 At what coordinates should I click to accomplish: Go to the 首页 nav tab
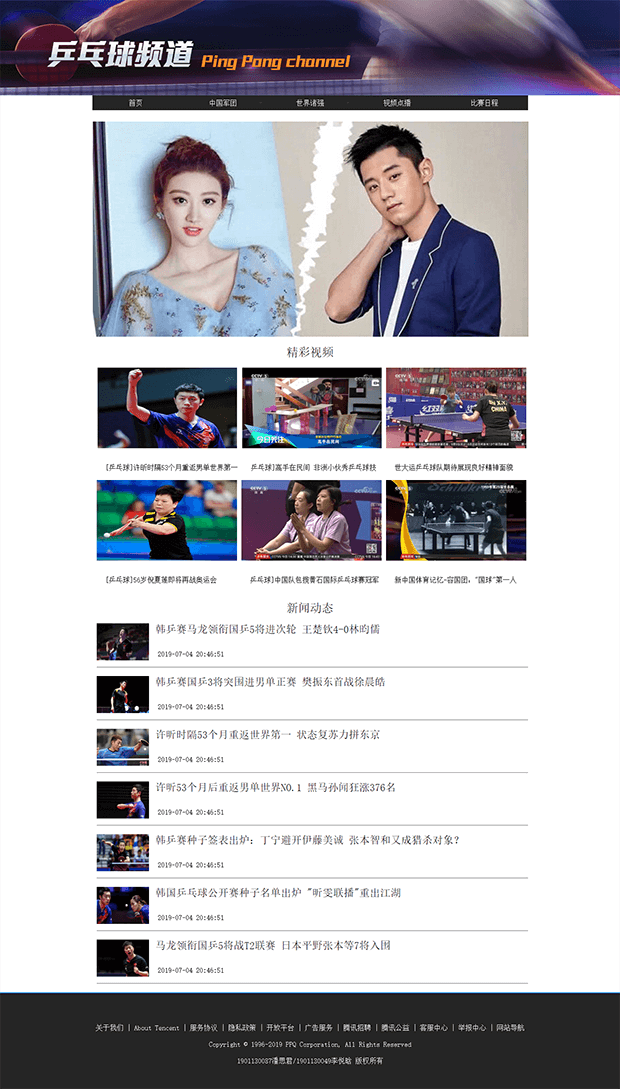coord(136,103)
